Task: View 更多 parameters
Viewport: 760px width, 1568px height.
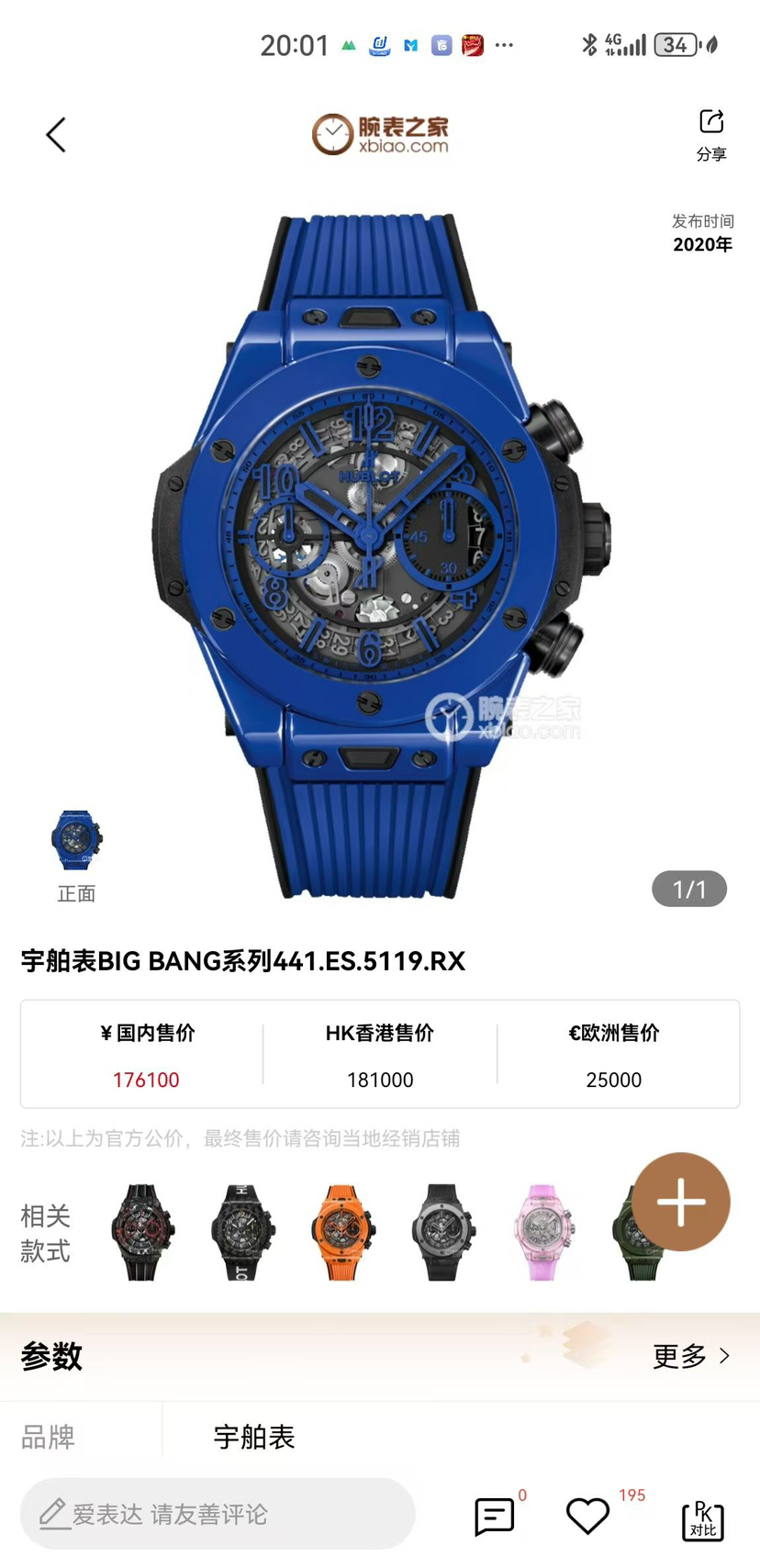Action: pos(690,1355)
